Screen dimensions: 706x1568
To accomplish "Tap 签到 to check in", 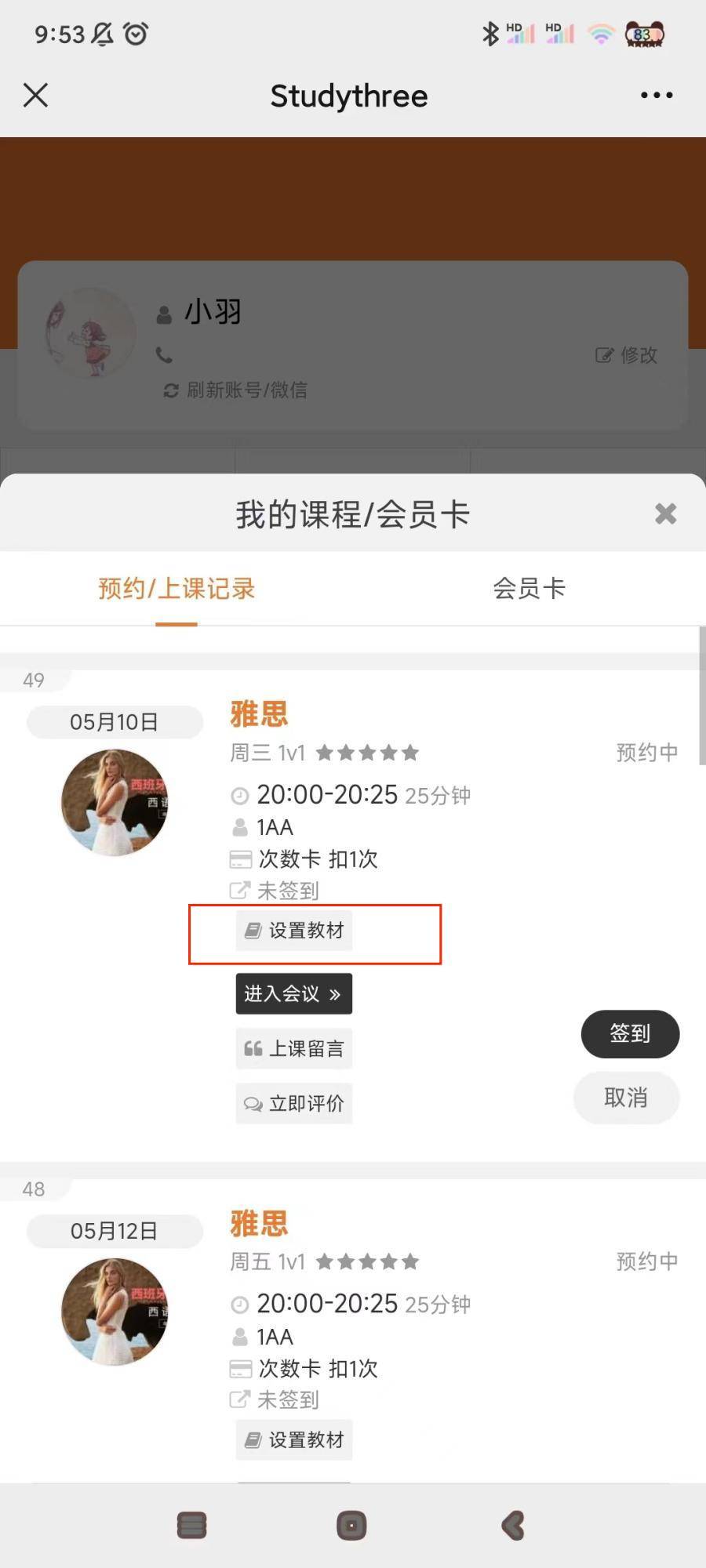I will tap(630, 1034).
